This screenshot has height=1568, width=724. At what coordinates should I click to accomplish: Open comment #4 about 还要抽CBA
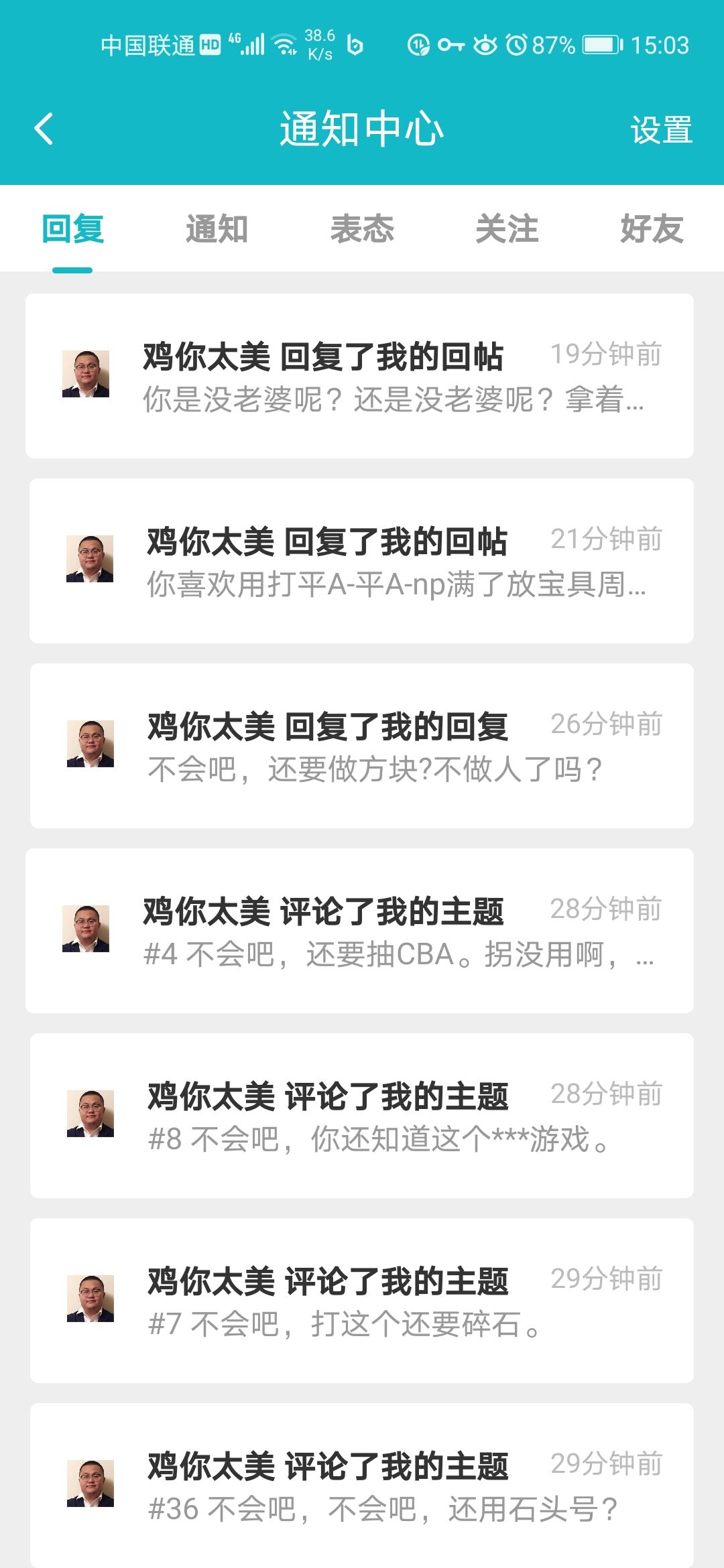pos(360,931)
